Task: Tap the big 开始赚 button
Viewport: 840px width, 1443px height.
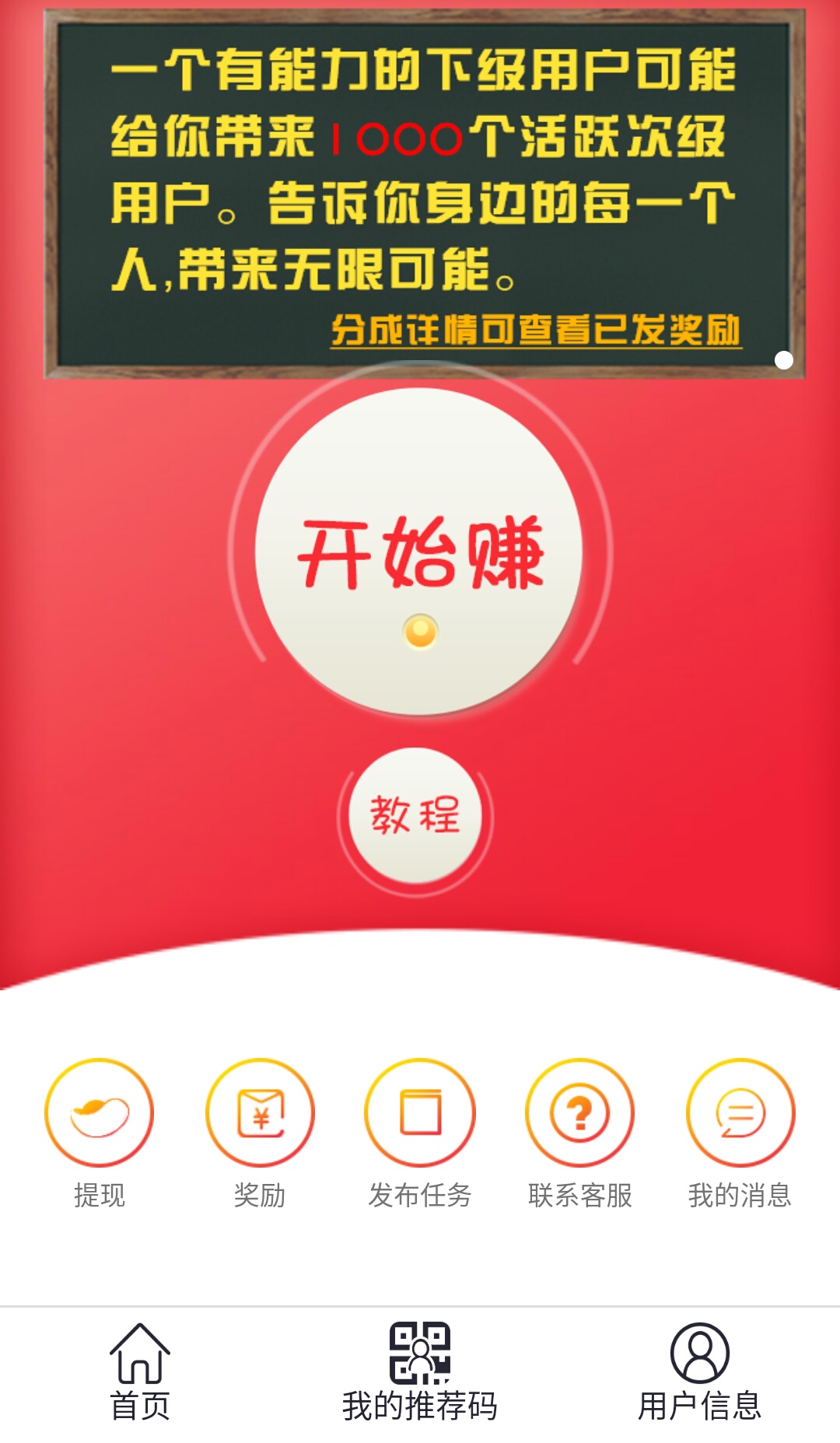Action: 419,551
